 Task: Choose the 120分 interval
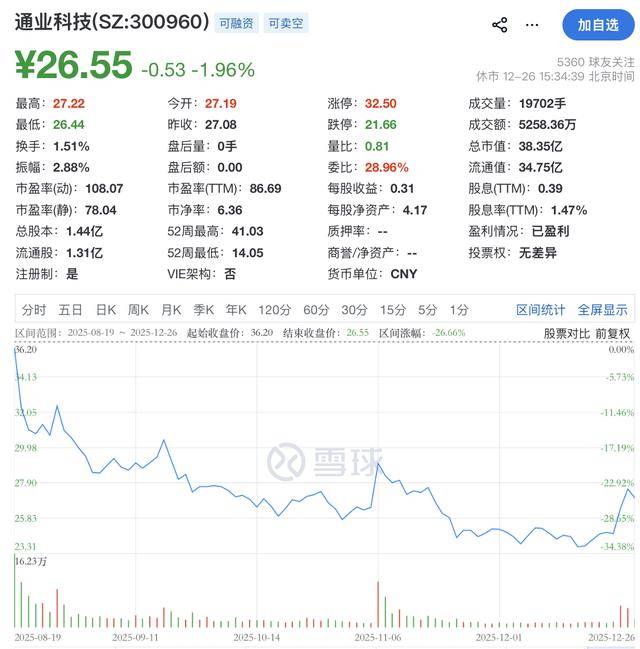[273, 310]
